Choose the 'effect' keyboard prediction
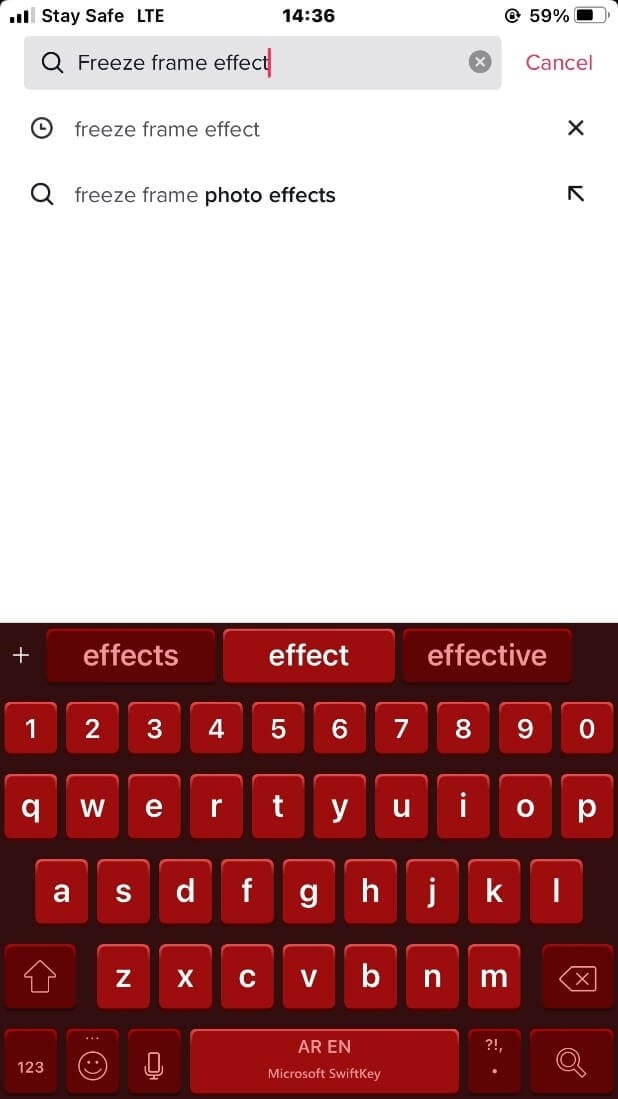Viewport: 618px width, 1099px height. [x=309, y=655]
